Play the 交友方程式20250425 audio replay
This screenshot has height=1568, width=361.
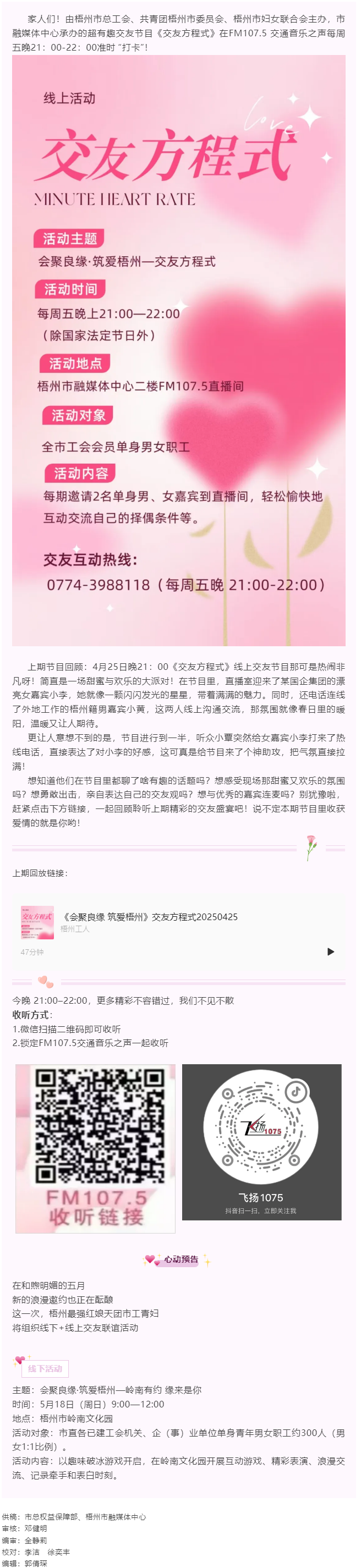click(331, 951)
